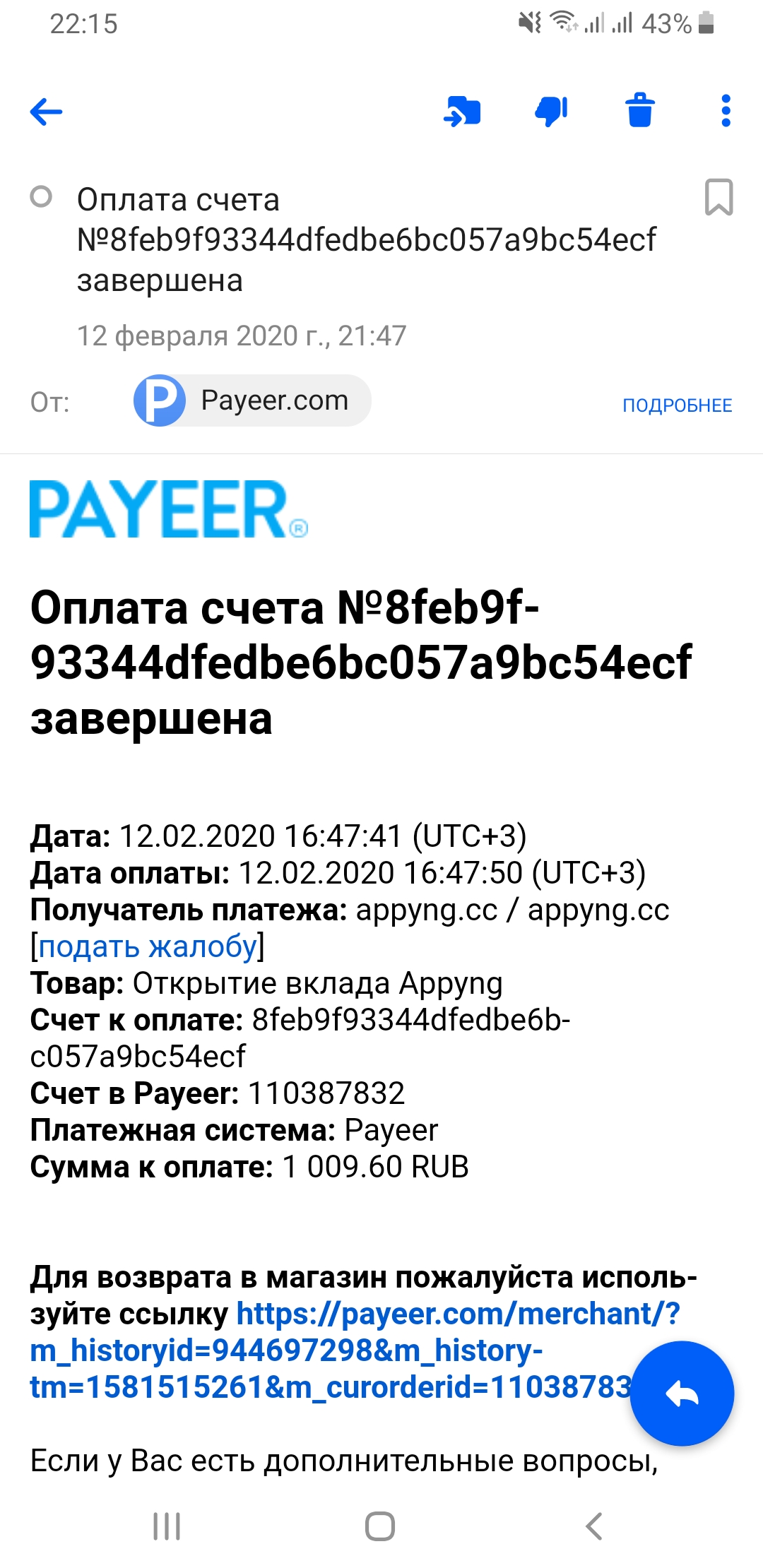Viewport: 763px width, 1568px height.
Task: Go back to the inbox
Action: pos(47,112)
